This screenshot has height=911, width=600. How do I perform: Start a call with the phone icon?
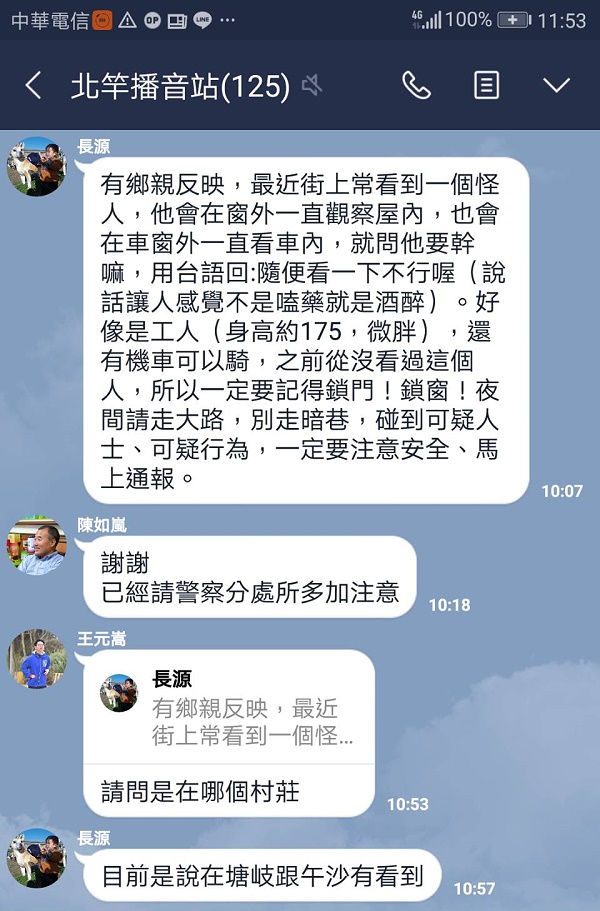[415, 86]
